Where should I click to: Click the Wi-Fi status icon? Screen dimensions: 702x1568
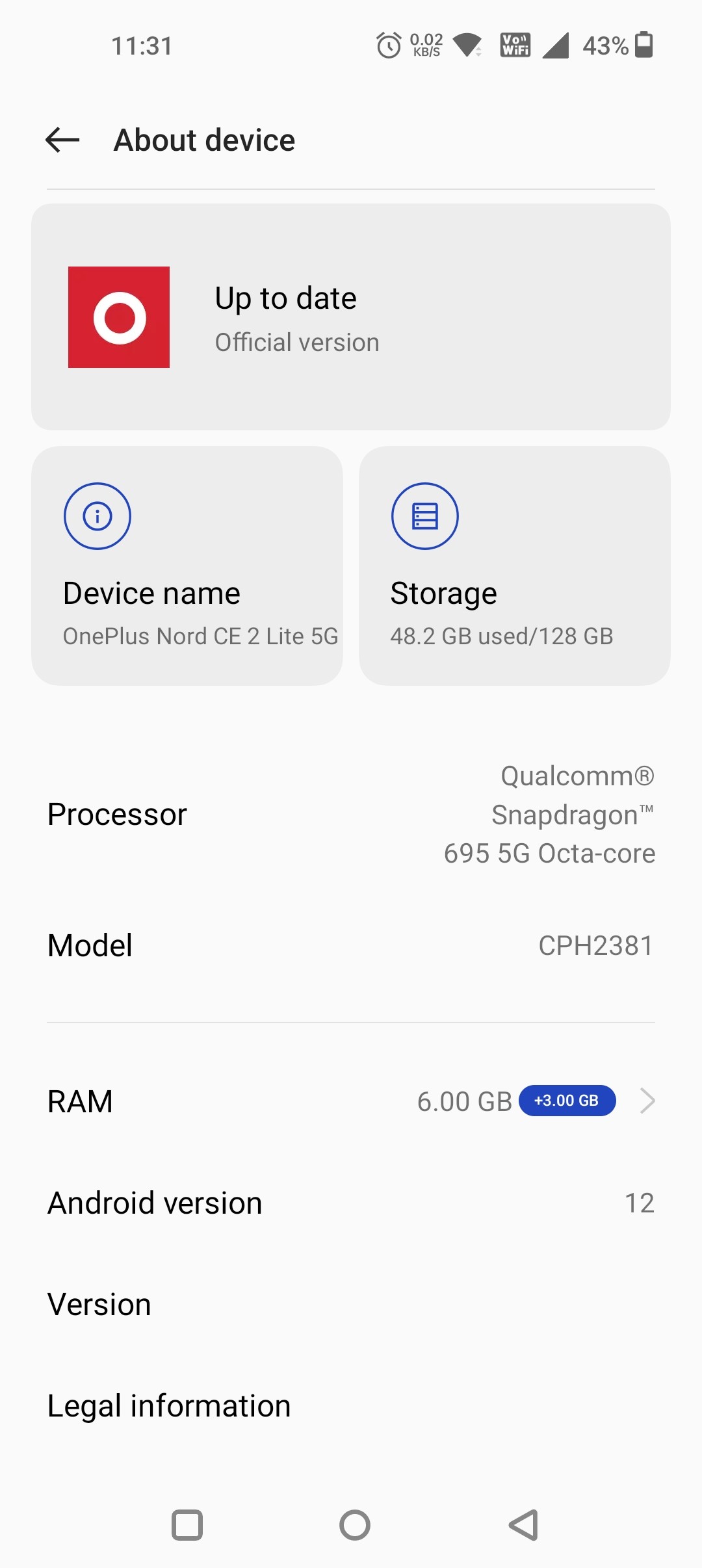465,45
